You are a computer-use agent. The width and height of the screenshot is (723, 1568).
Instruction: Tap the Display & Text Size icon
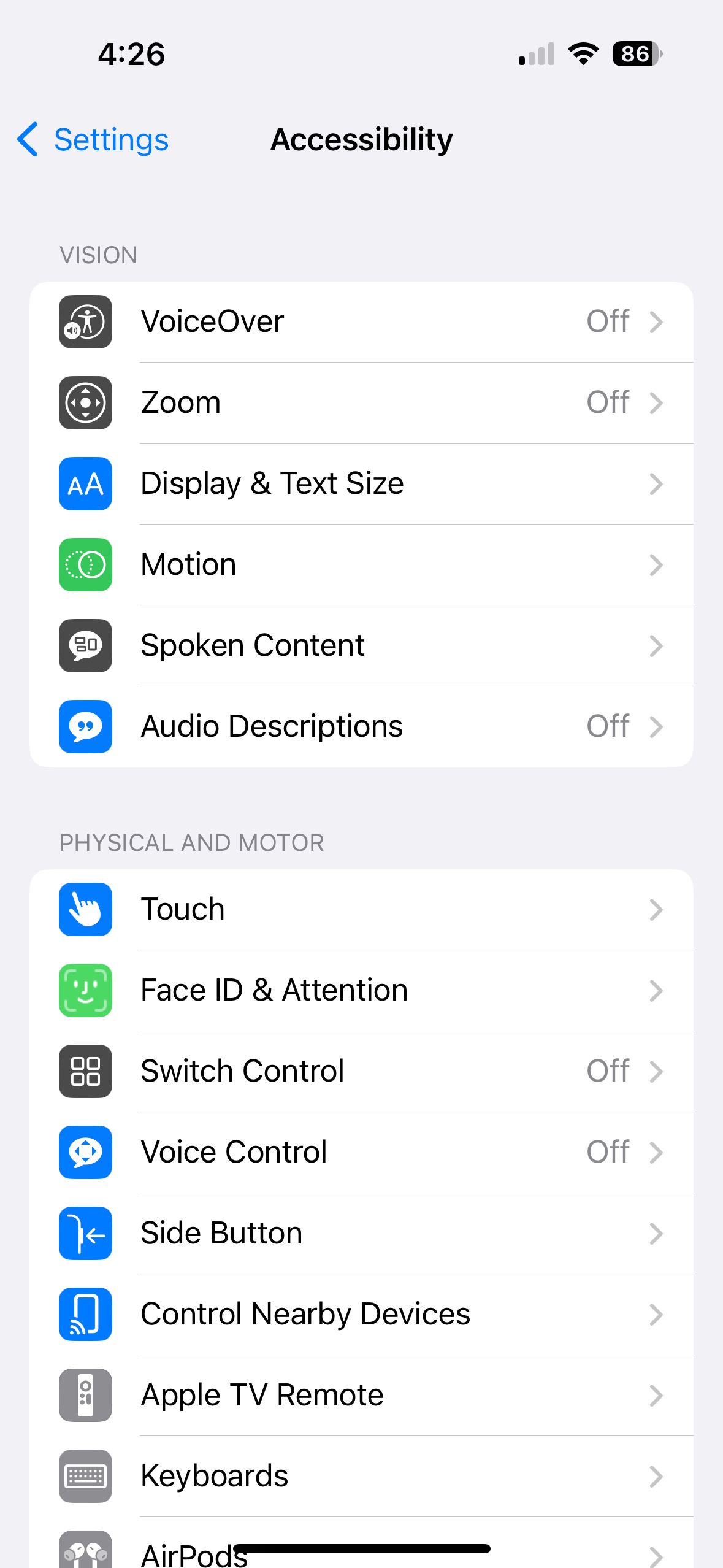click(x=85, y=483)
